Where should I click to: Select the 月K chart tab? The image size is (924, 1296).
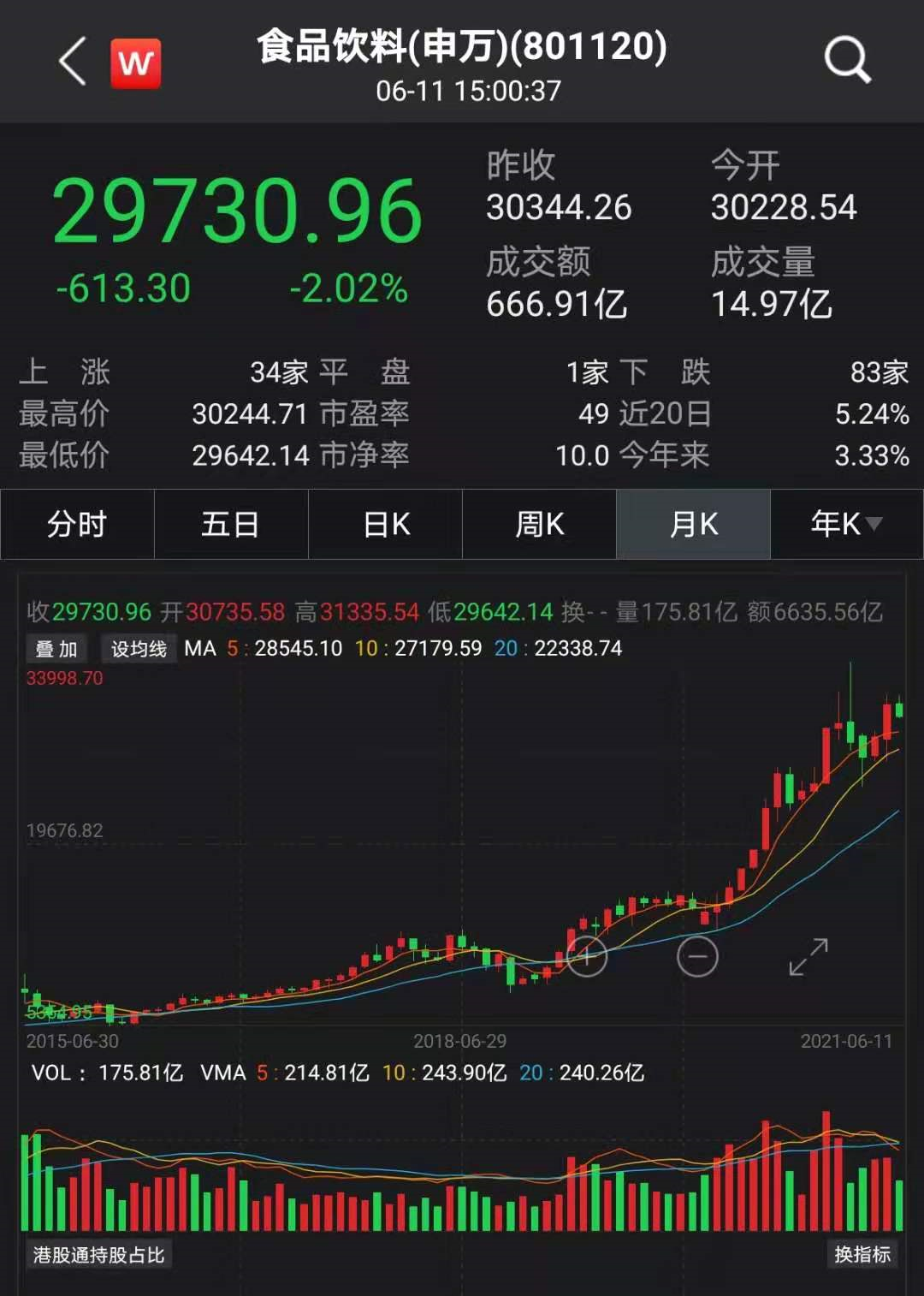[694, 524]
